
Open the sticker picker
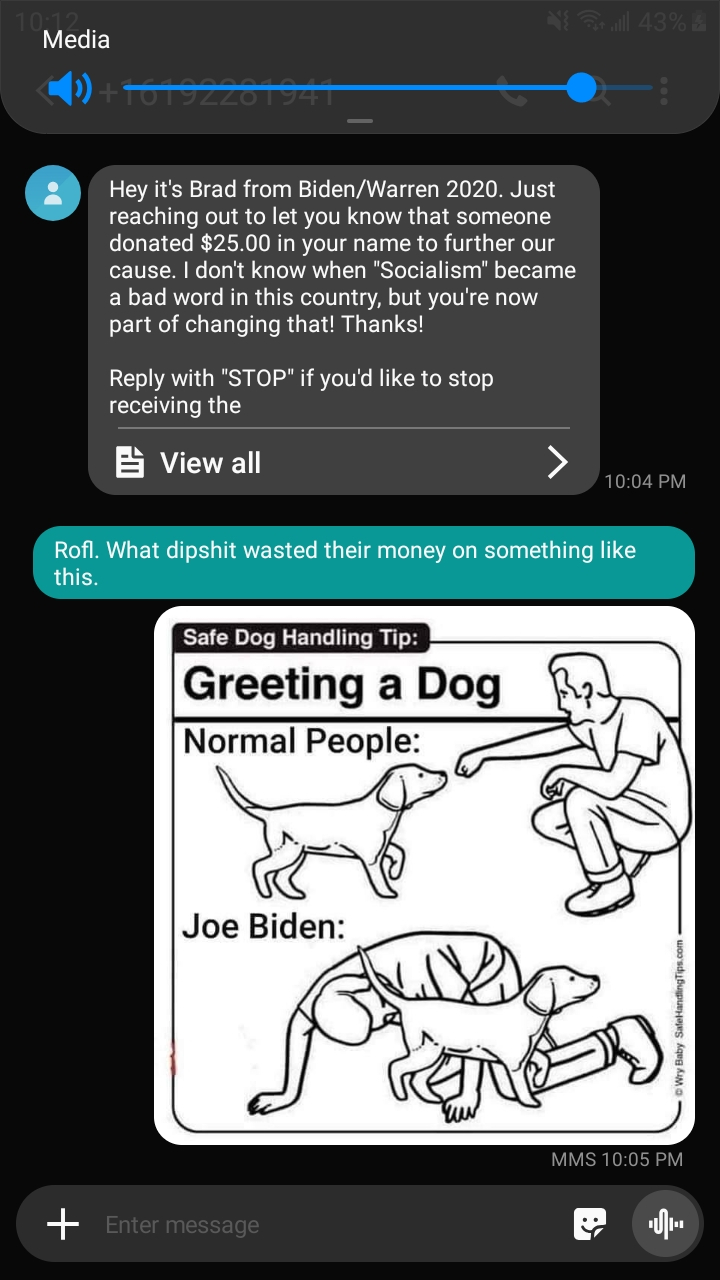coord(590,1224)
